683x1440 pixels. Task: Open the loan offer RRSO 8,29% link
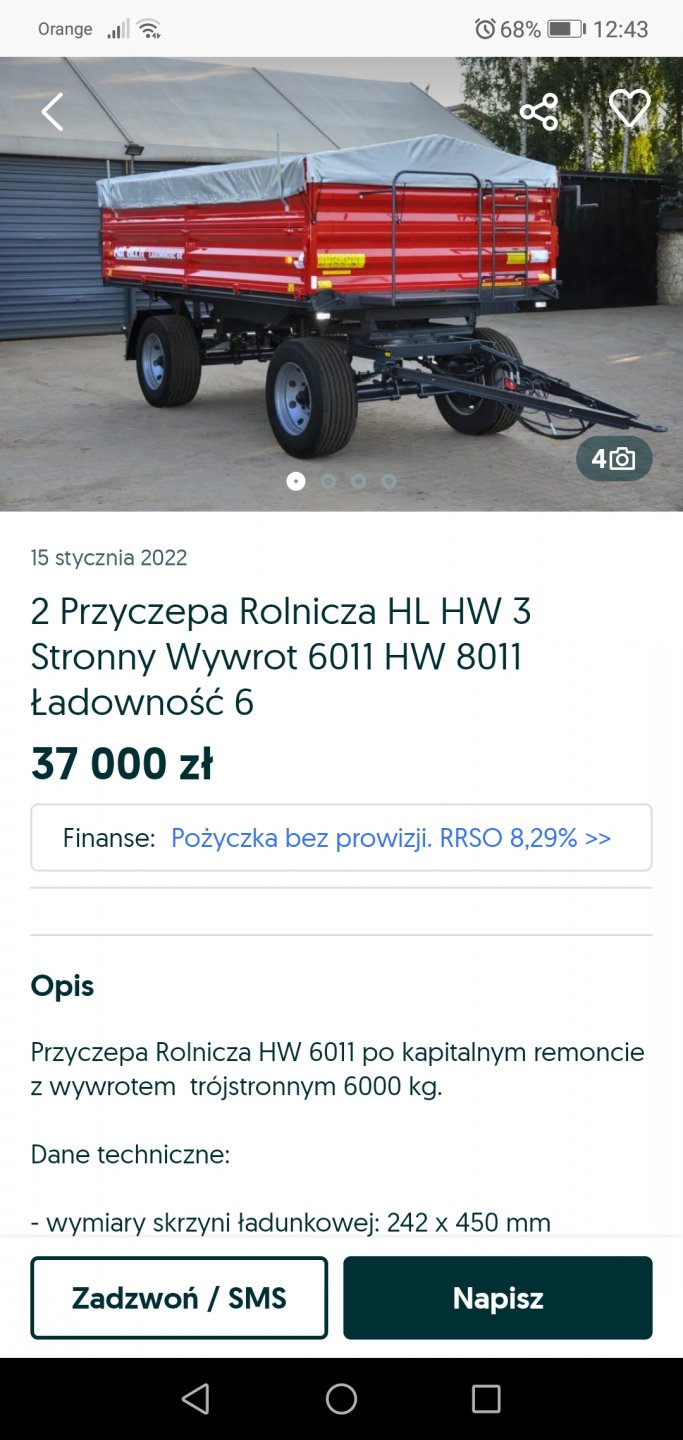click(x=390, y=838)
